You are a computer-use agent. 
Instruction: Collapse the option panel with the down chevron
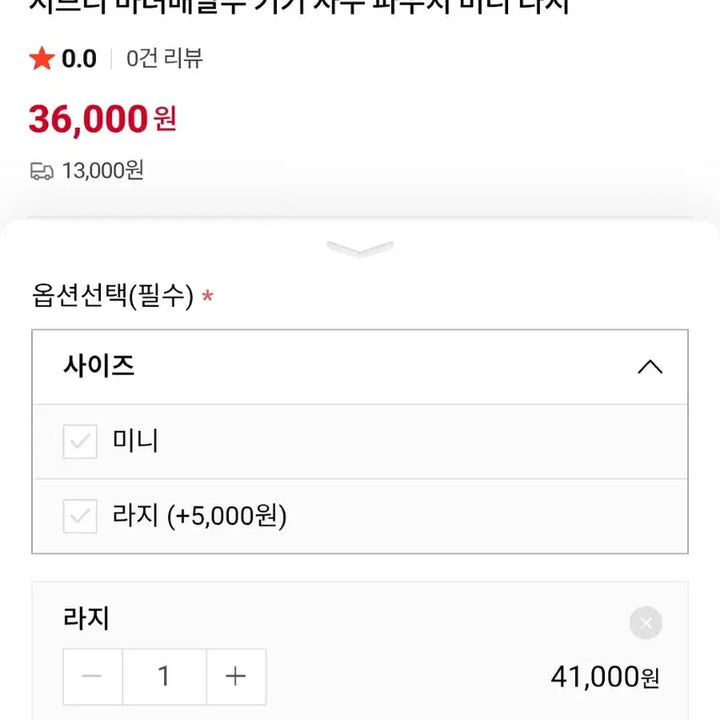point(360,249)
